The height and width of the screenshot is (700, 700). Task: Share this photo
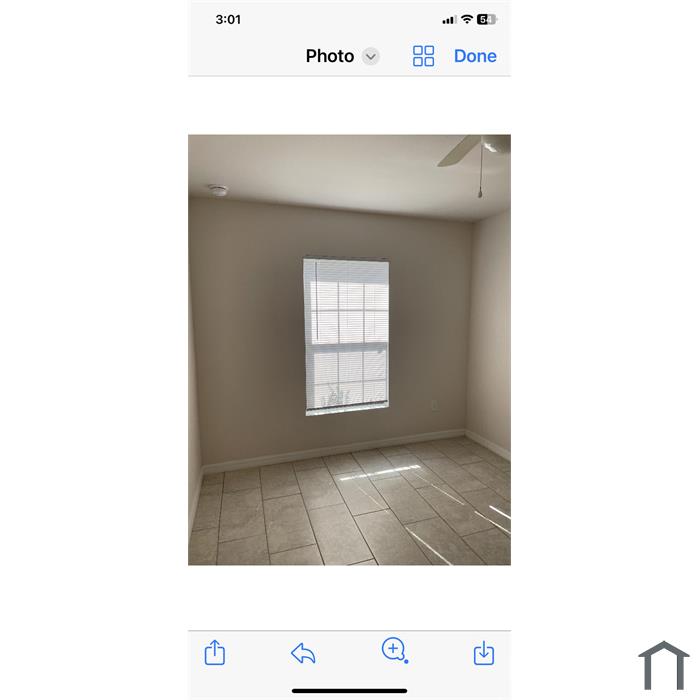click(215, 653)
